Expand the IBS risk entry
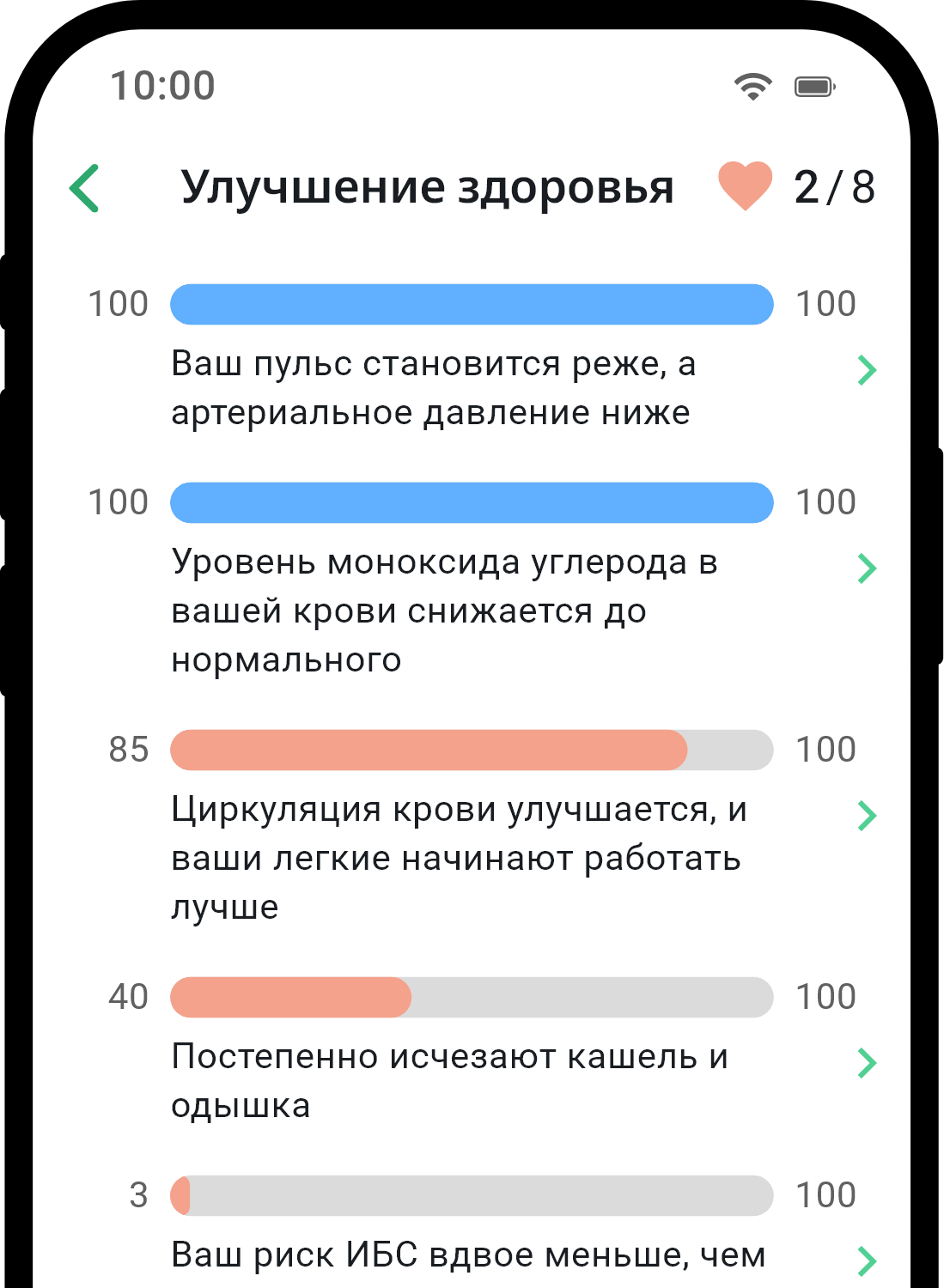 click(x=869, y=1259)
